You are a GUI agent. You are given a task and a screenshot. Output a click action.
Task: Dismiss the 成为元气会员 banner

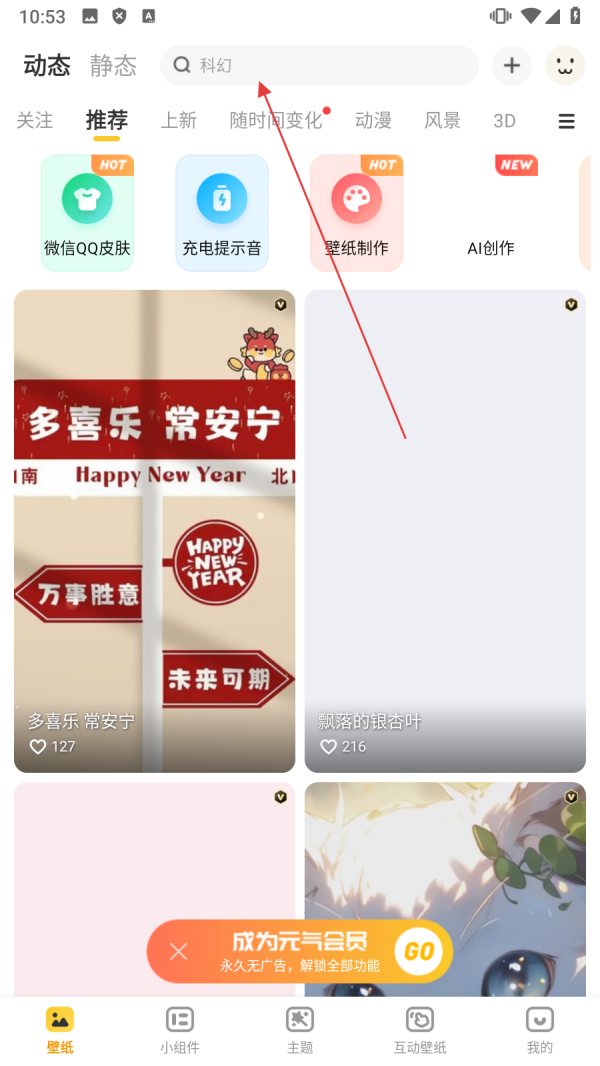click(179, 951)
